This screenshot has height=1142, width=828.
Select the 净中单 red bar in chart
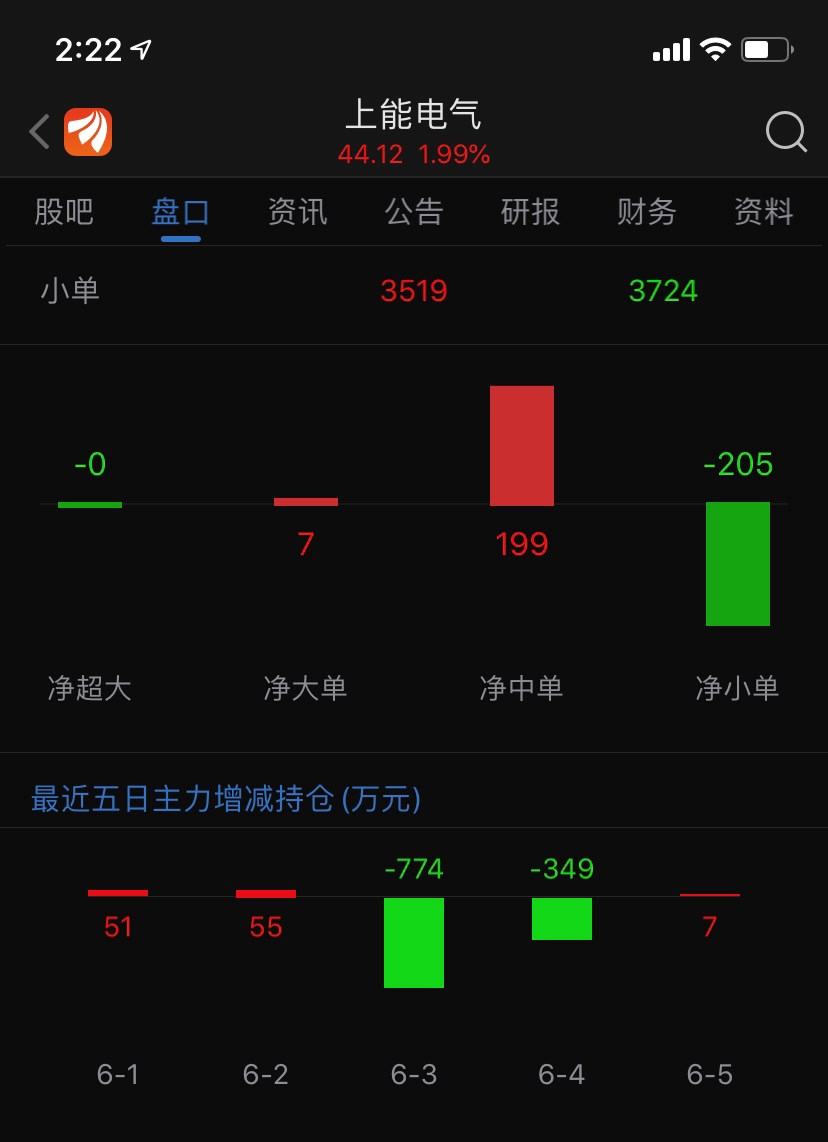(x=521, y=445)
